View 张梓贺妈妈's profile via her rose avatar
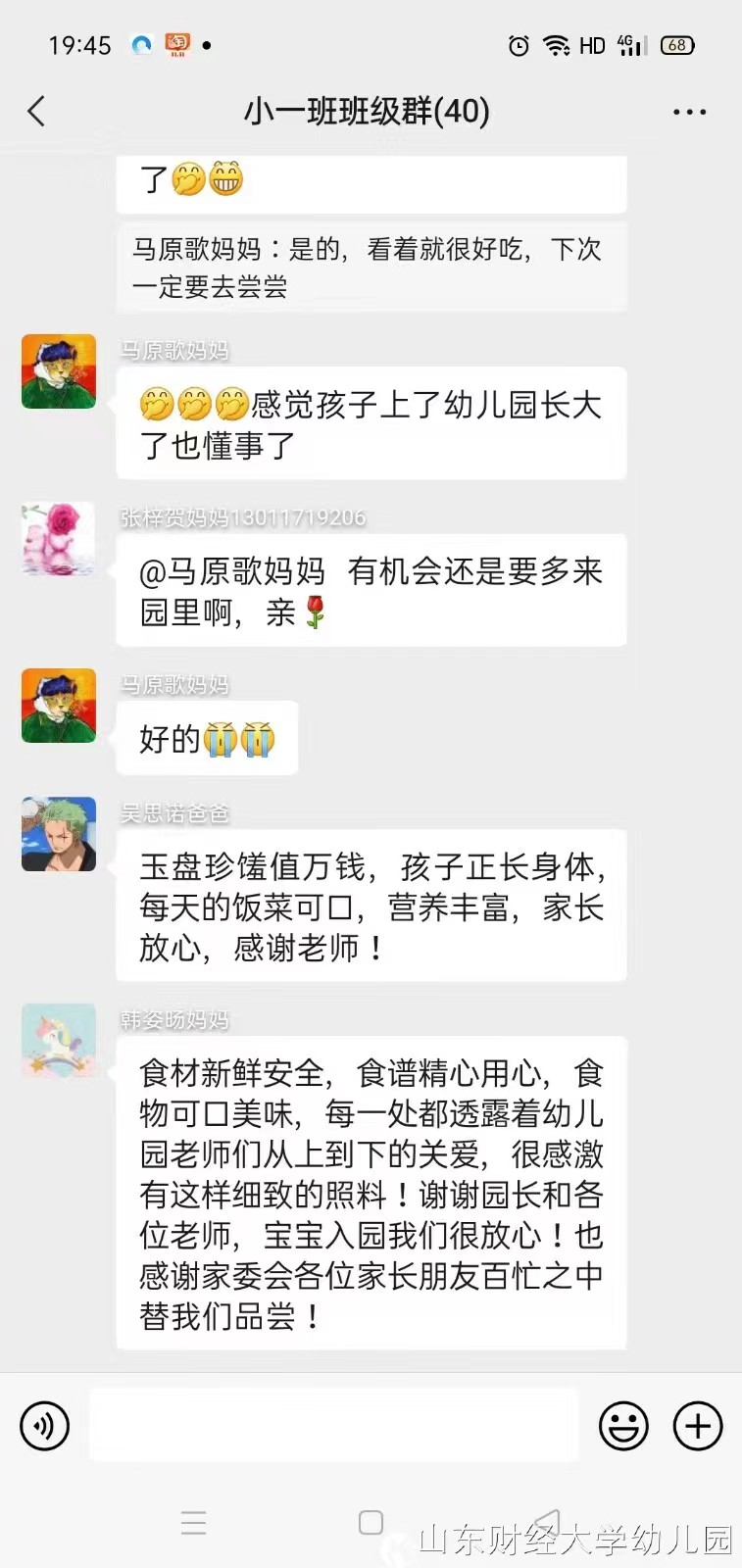 (x=59, y=539)
